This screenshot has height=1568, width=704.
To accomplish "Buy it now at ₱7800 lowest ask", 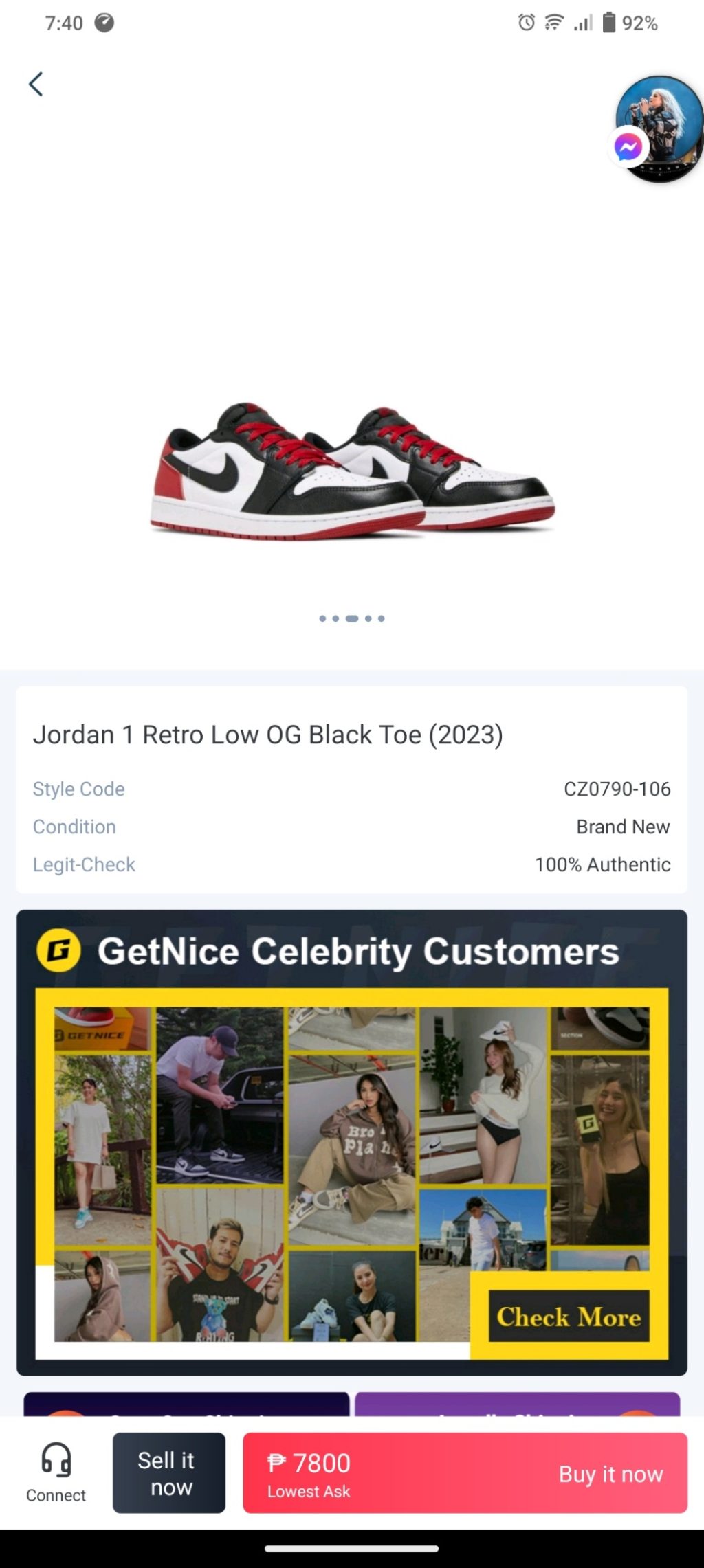I will [x=465, y=1472].
